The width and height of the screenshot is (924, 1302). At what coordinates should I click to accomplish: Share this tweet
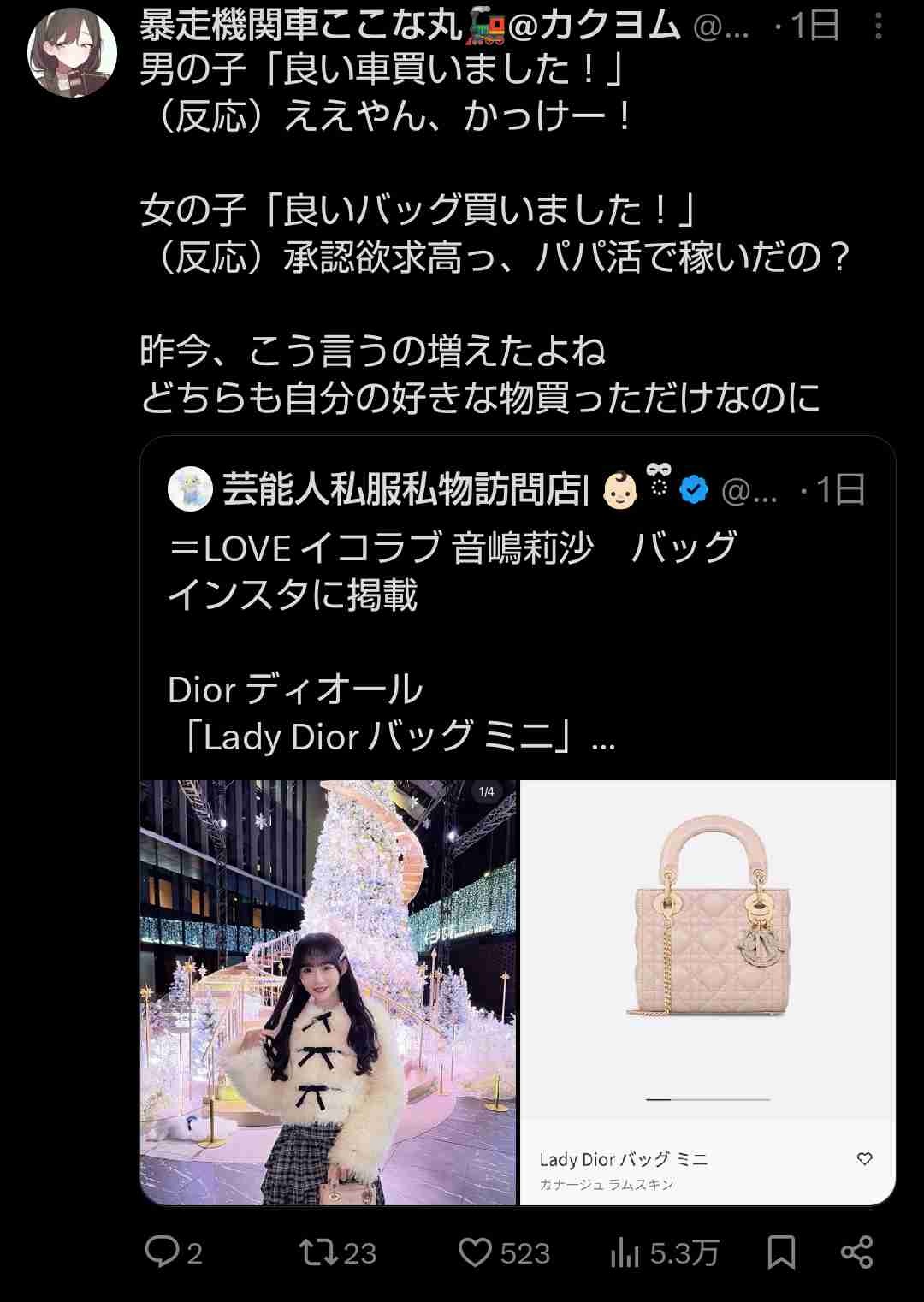(x=856, y=1252)
